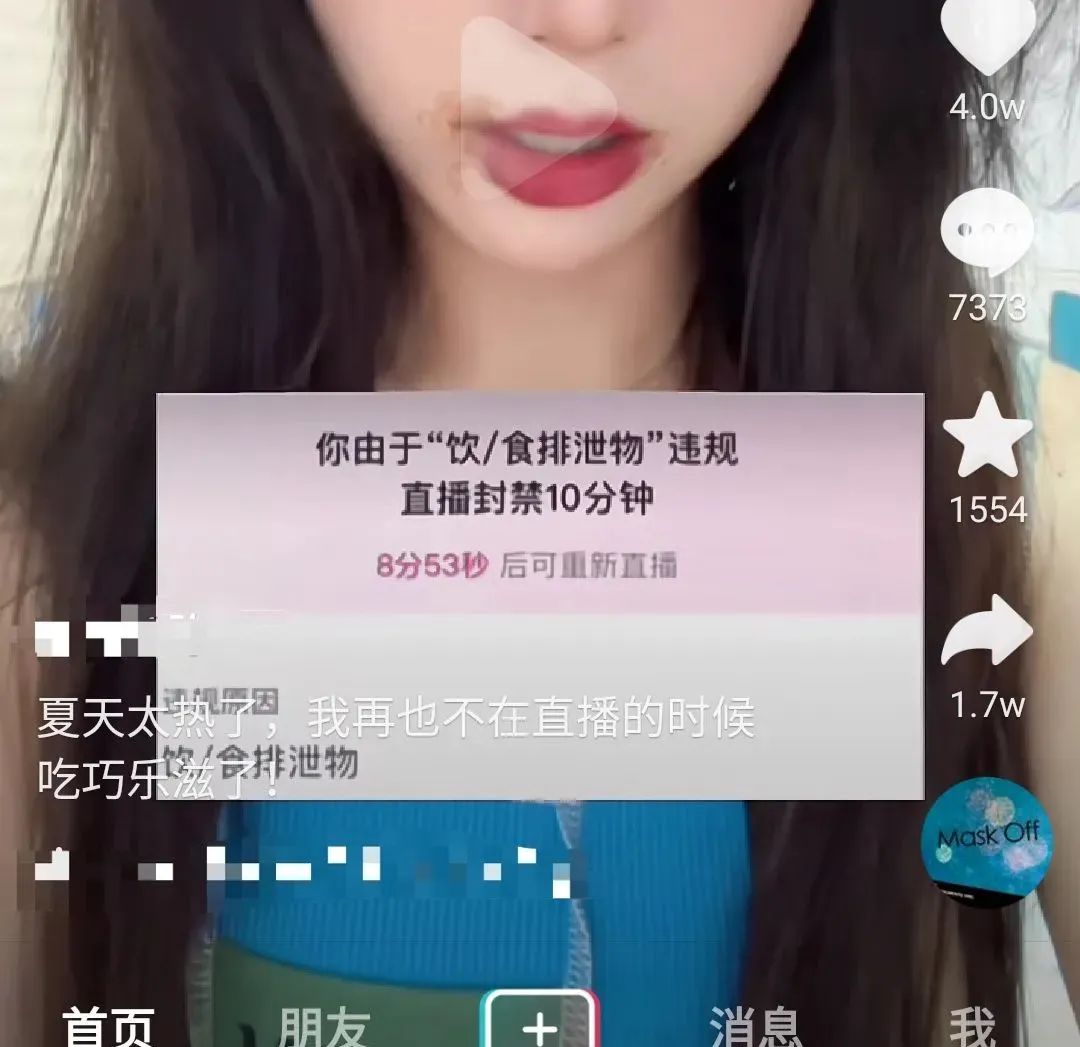Create a new video with plus button
Screen dimensions: 1080x1047
coord(540,1022)
